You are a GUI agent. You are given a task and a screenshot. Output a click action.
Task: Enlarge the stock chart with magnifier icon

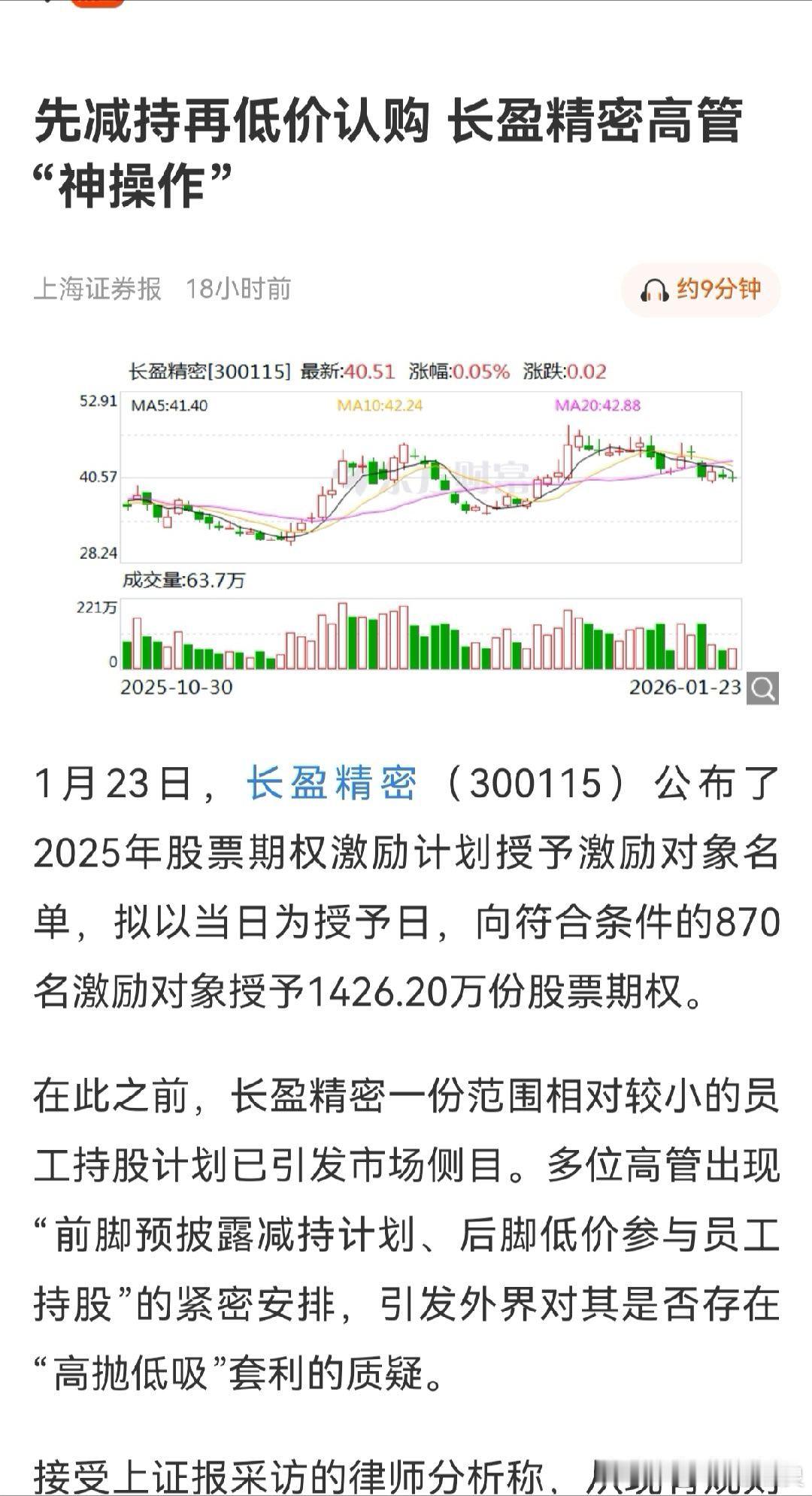click(762, 689)
